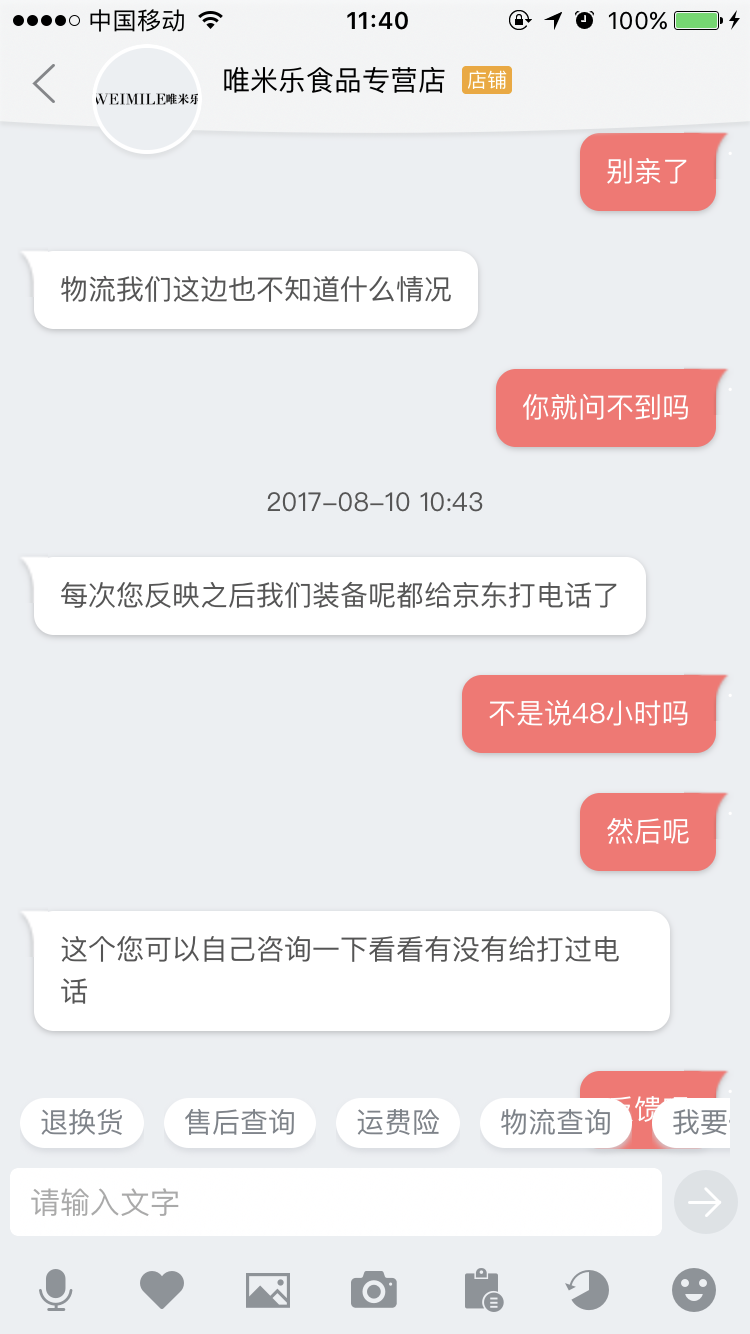Send the message with the arrow button

click(x=705, y=1201)
